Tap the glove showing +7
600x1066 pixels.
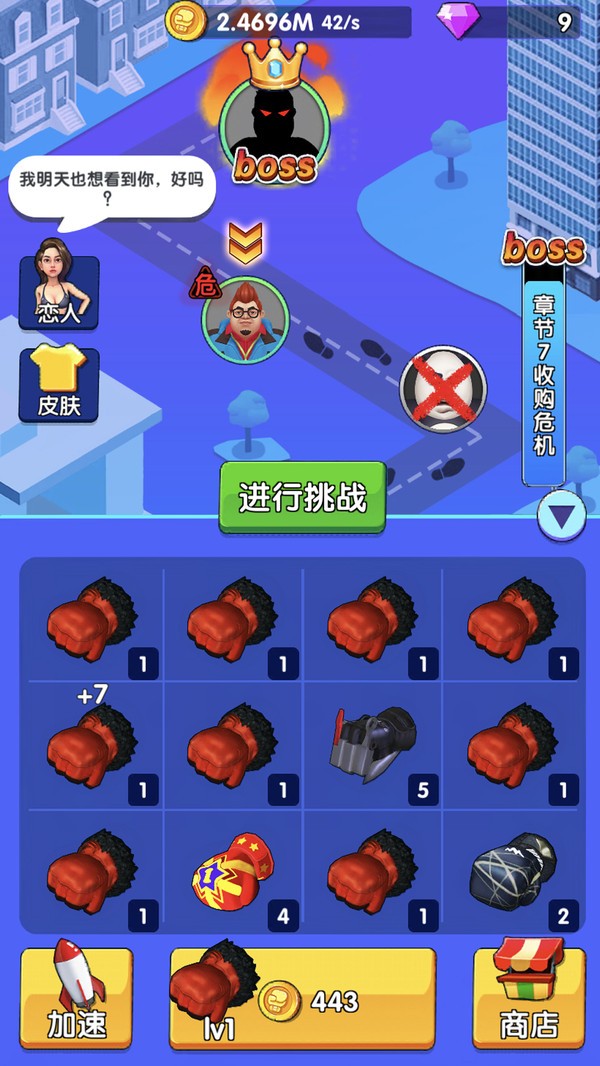pos(92,746)
